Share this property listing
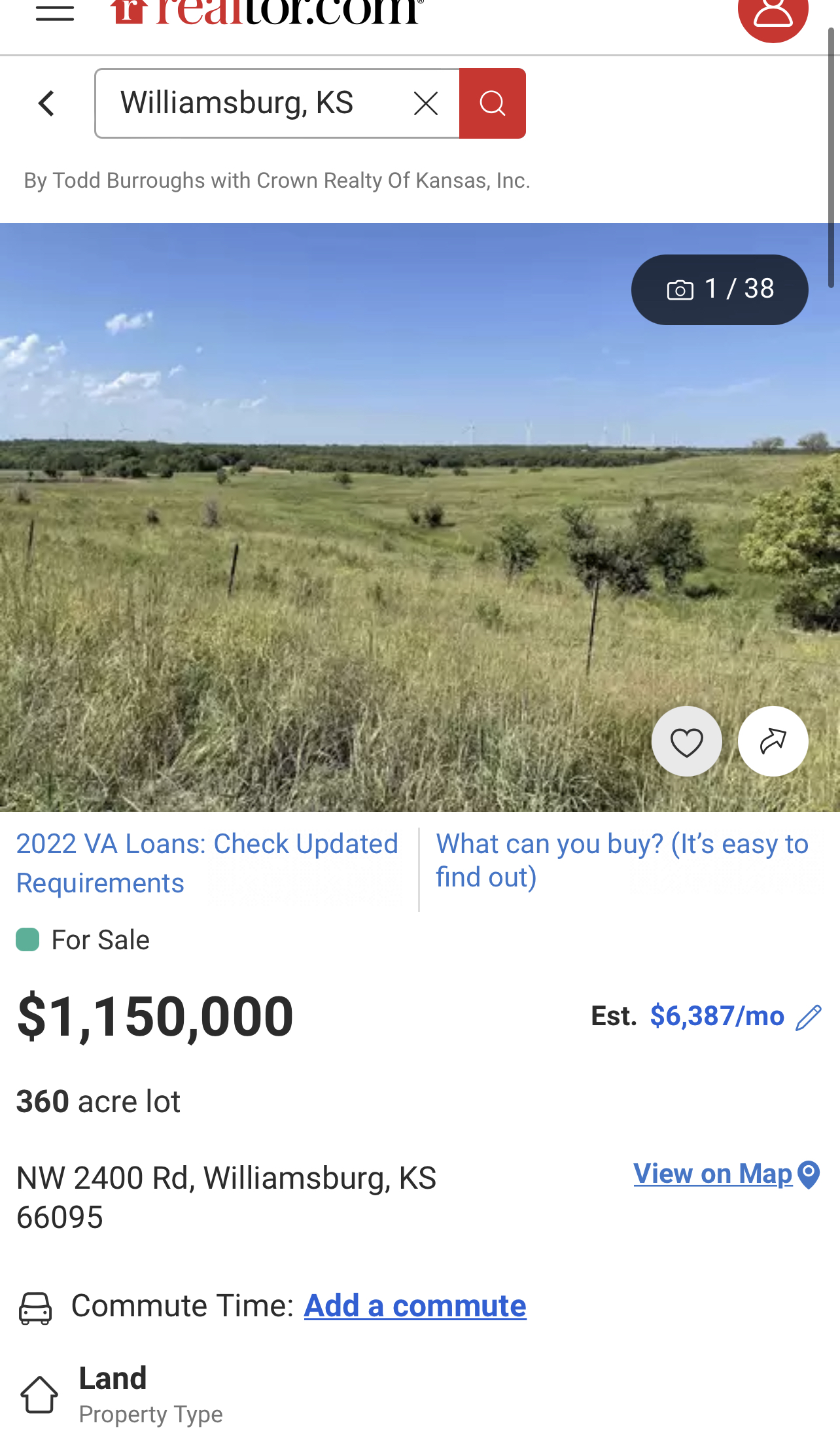Viewport: 840px width, 1438px height. point(773,741)
